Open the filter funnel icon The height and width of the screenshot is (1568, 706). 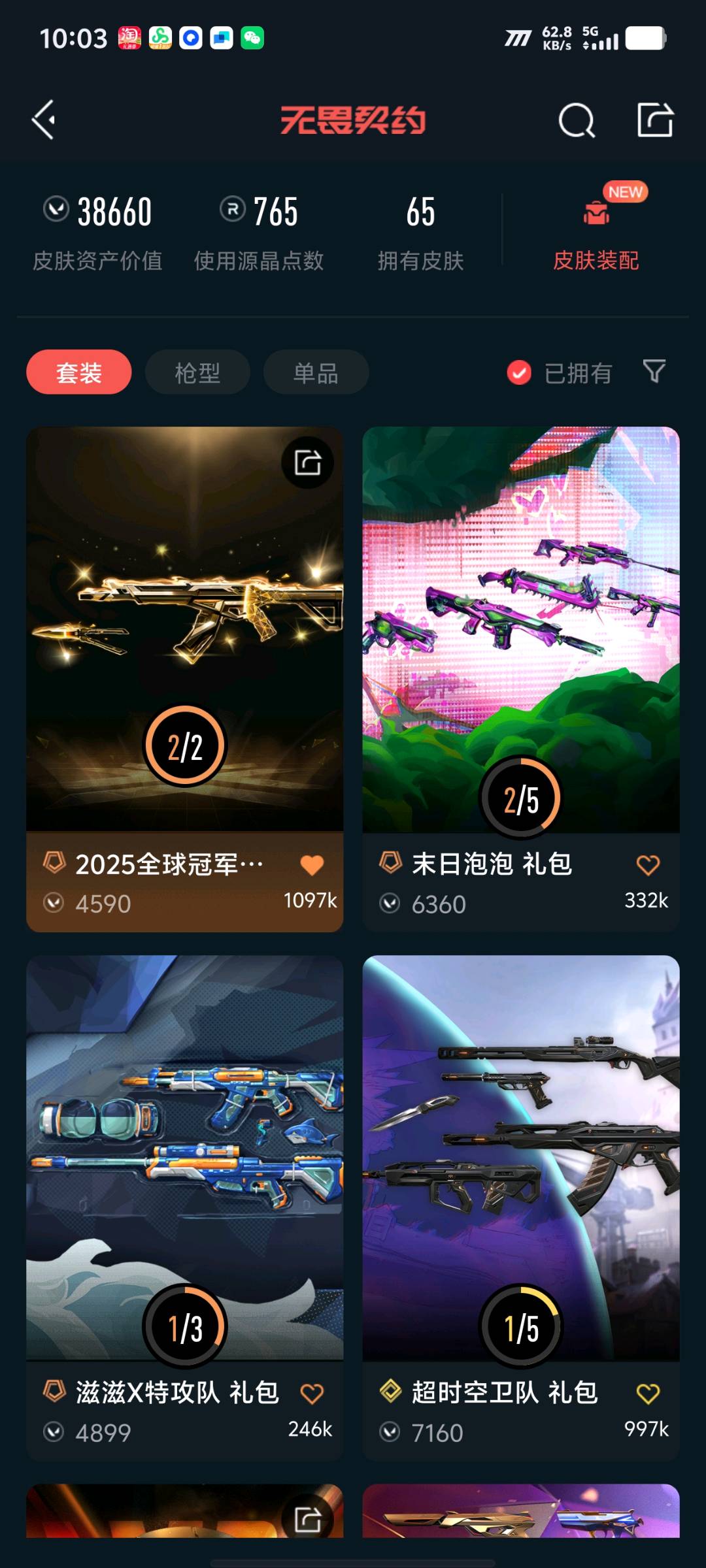tap(654, 372)
